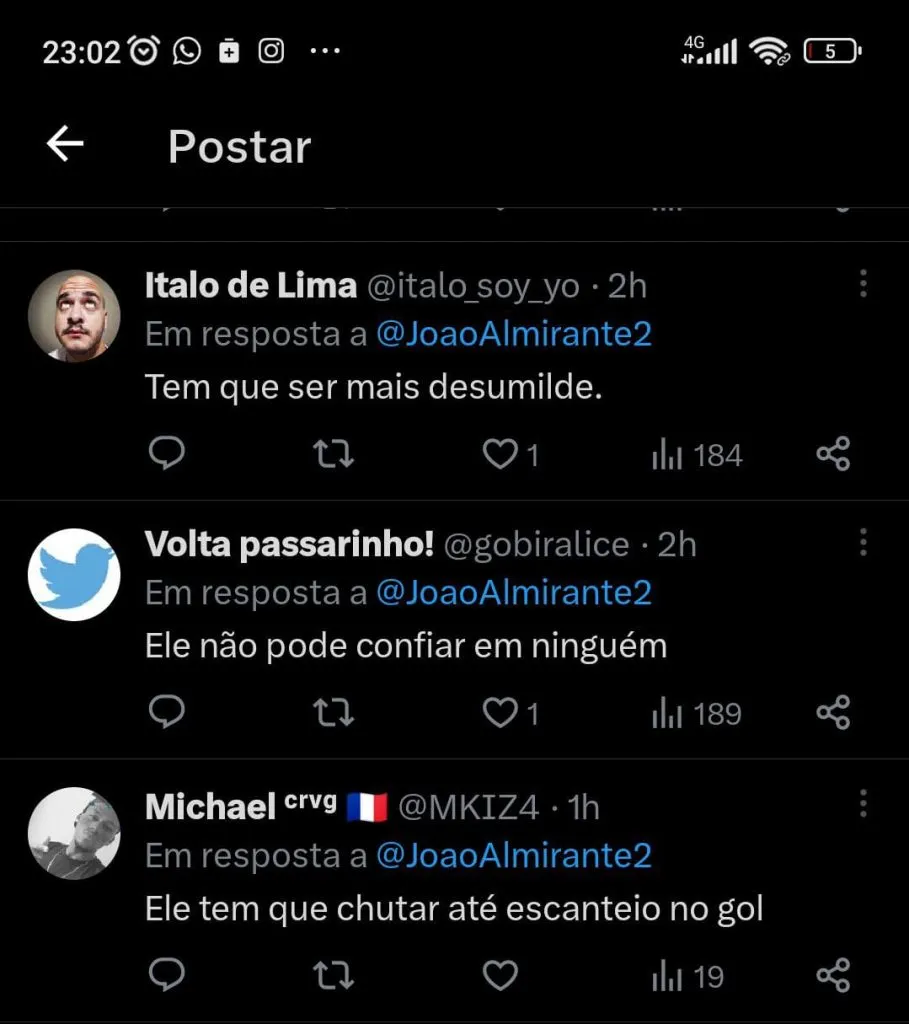Share Italo de Lima's reply

tap(833, 455)
